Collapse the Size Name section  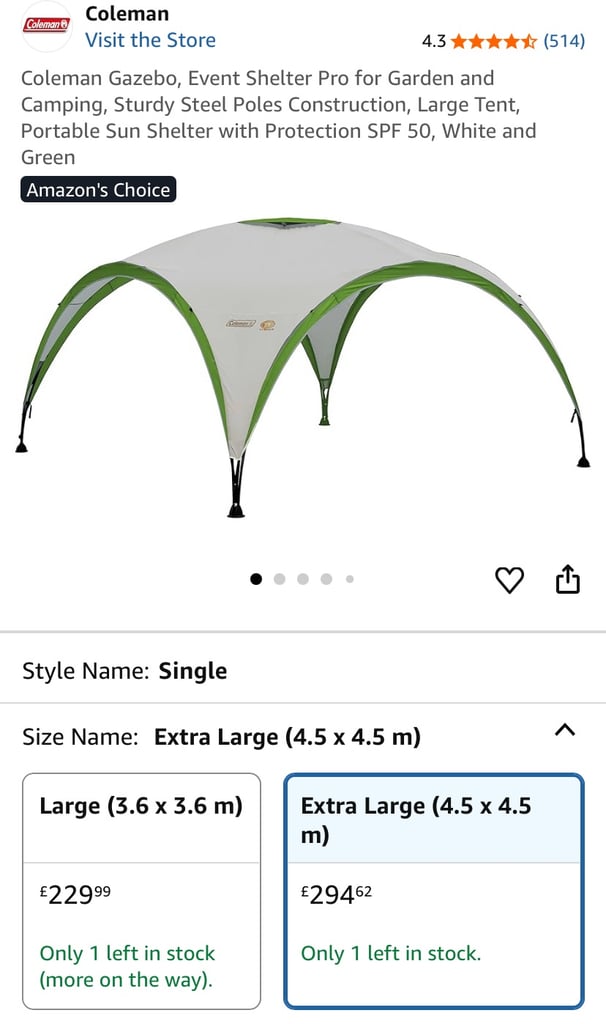tap(564, 730)
